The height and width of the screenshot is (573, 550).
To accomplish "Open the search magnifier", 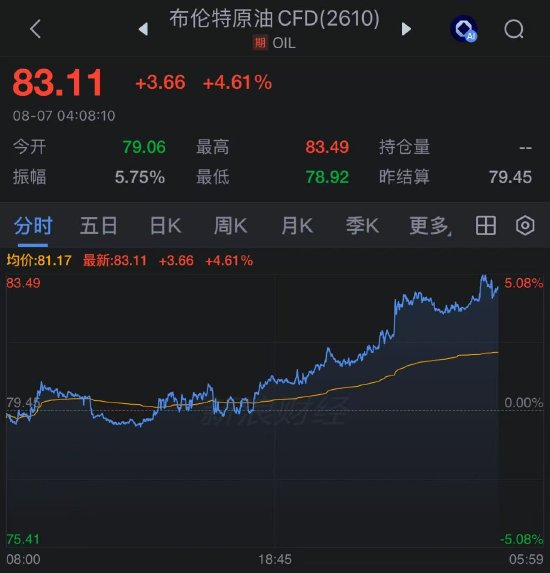I will (x=514, y=29).
